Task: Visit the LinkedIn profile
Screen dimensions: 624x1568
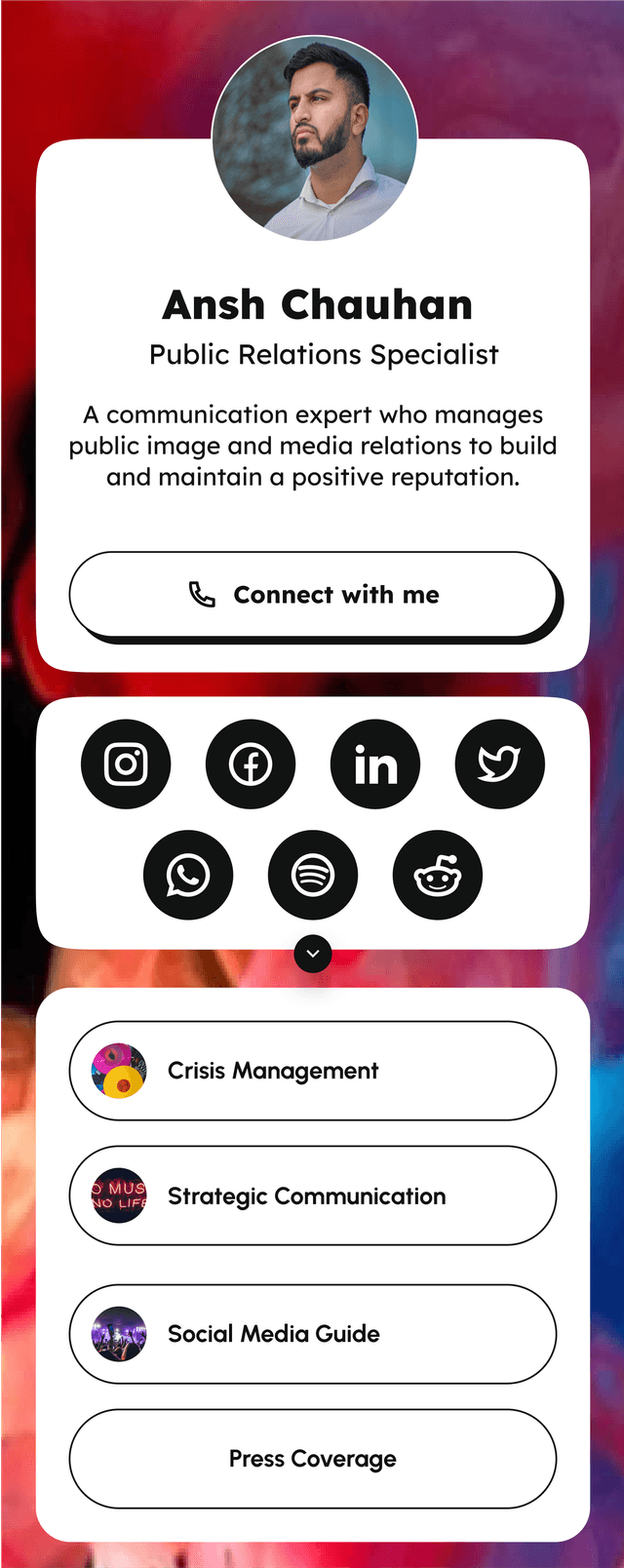Action: [x=375, y=764]
